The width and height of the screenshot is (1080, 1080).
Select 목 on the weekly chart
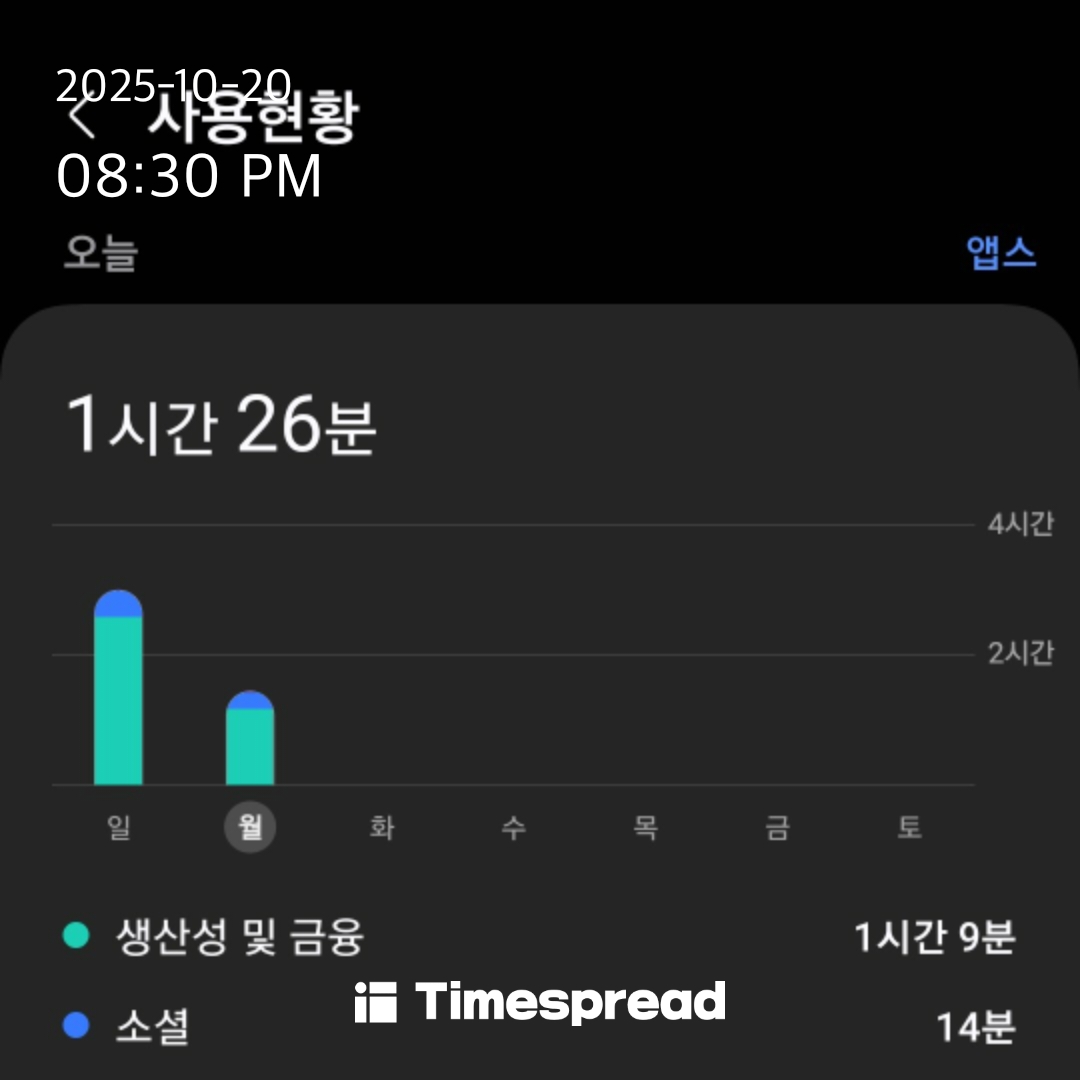point(645,828)
